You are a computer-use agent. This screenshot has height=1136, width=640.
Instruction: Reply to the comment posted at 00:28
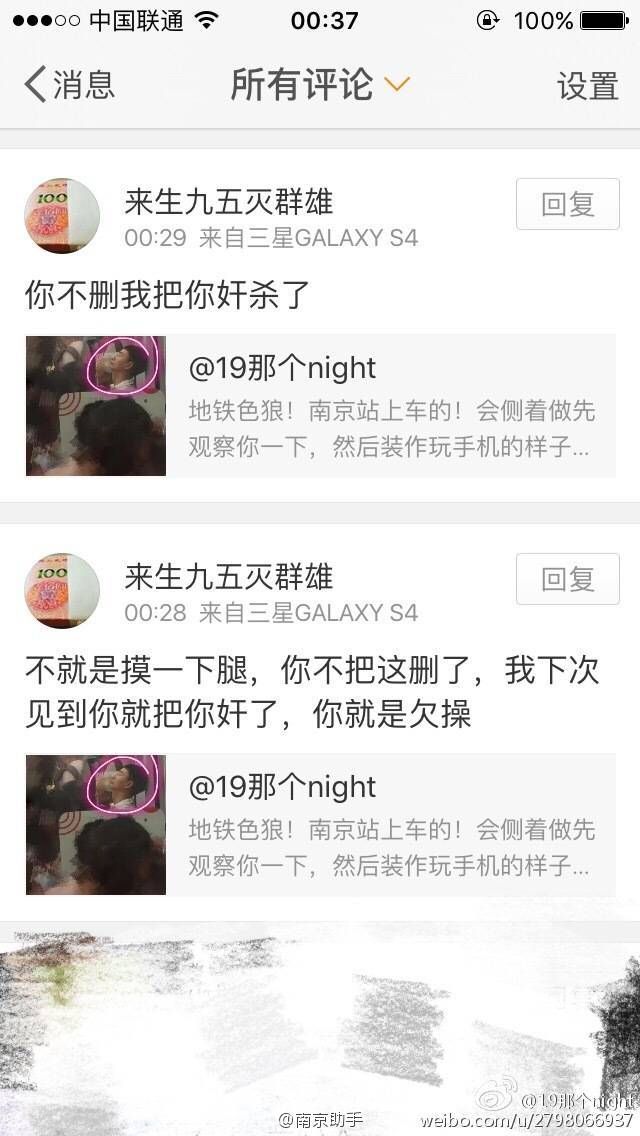coord(567,579)
